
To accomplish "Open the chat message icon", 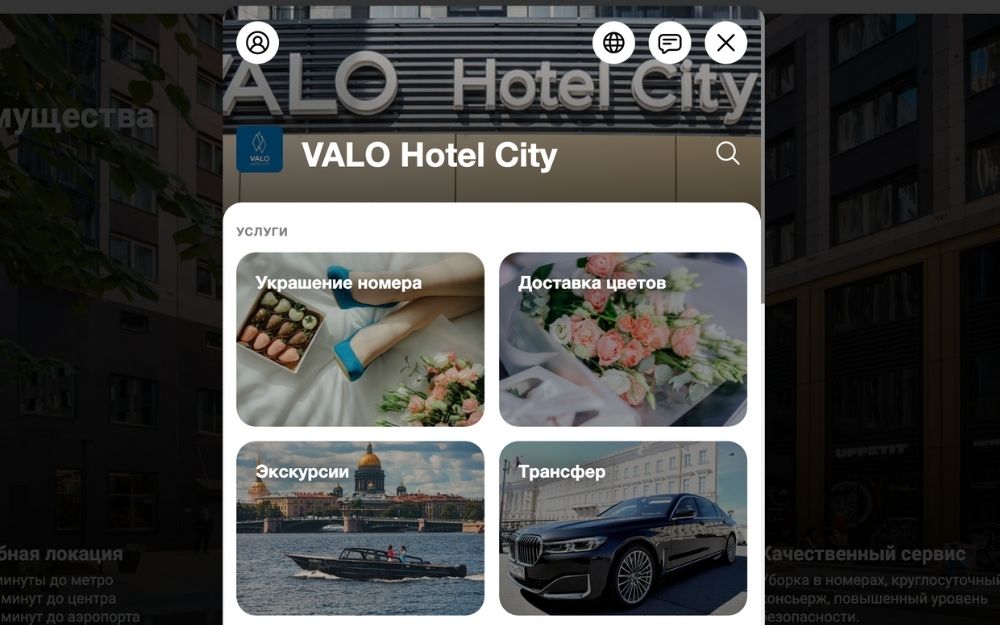I will tap(670, 43).
